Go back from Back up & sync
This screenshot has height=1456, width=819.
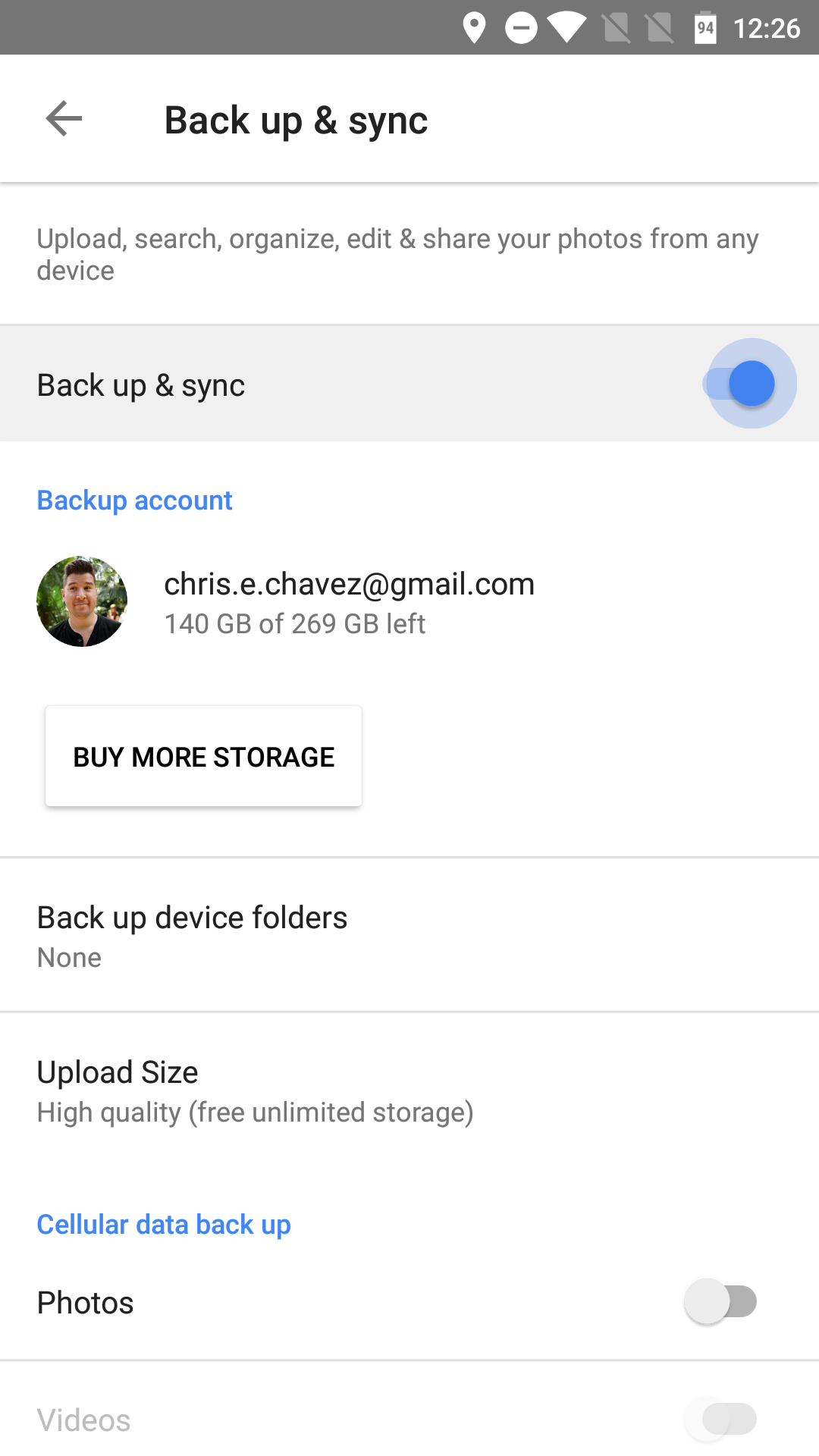click(x=64, y=119)
